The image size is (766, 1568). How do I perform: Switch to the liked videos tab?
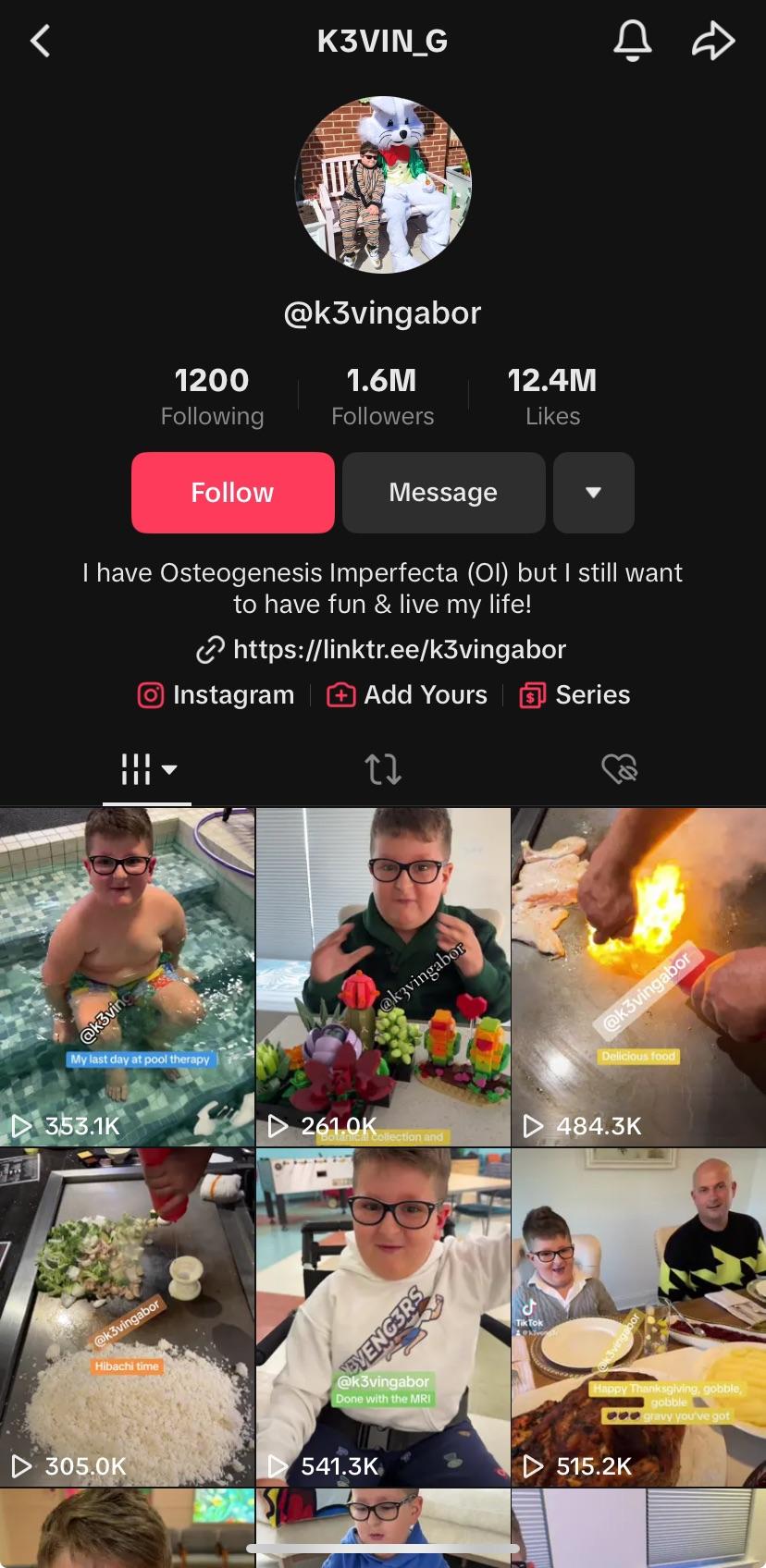pos(619,768)
